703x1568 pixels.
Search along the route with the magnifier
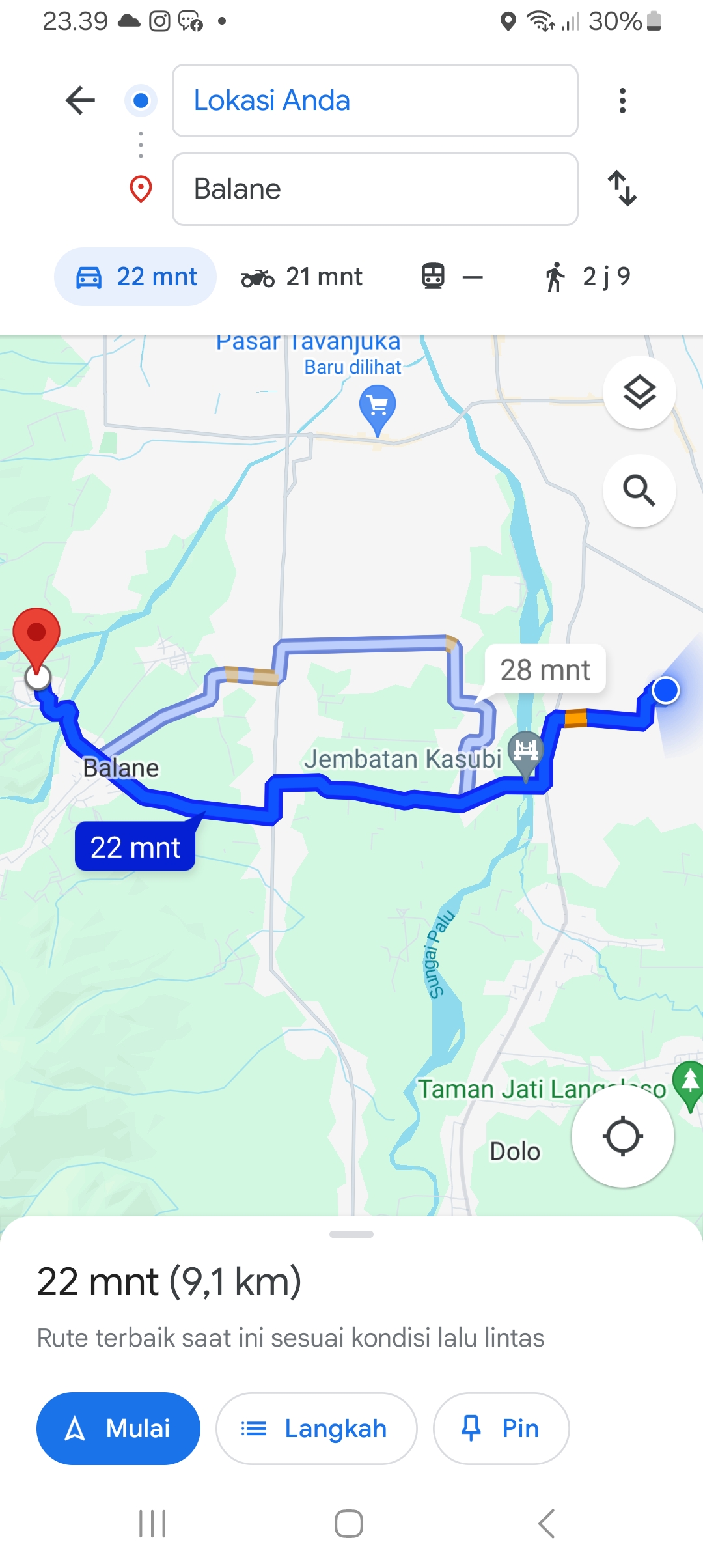(x=639, y=490)
